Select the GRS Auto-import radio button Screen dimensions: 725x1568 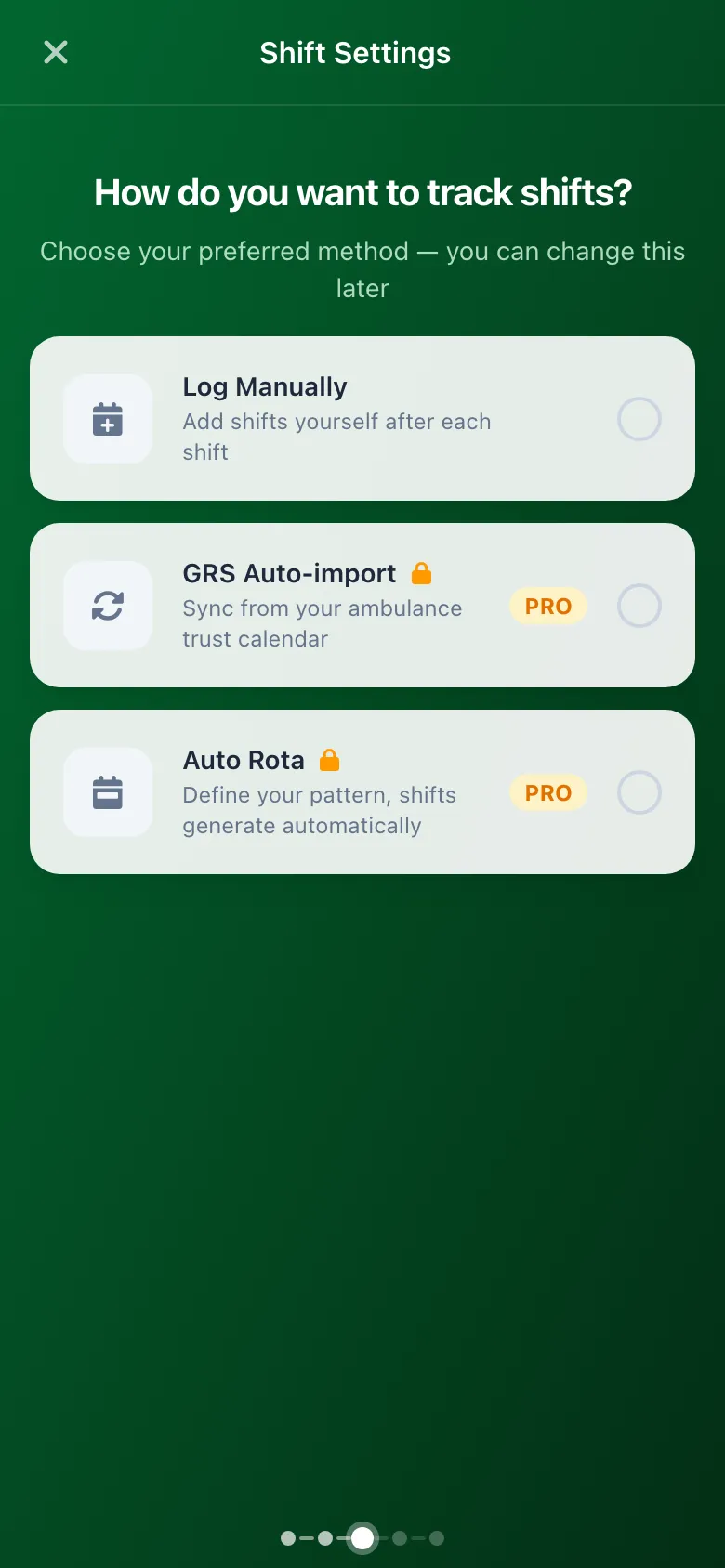tap(639, 606)
